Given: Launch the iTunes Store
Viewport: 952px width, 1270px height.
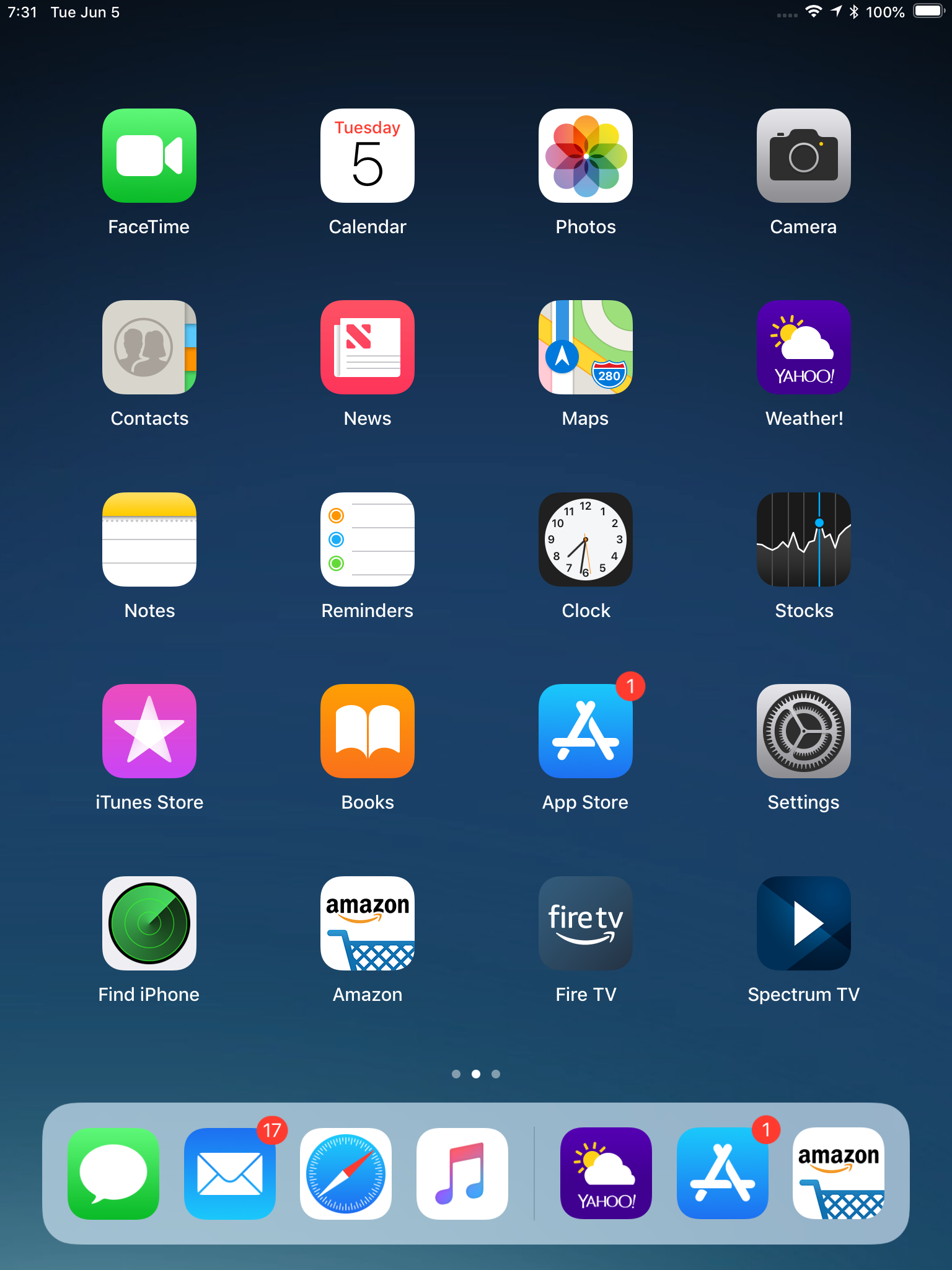Looking at the screenshot, I should pos(149,731).
